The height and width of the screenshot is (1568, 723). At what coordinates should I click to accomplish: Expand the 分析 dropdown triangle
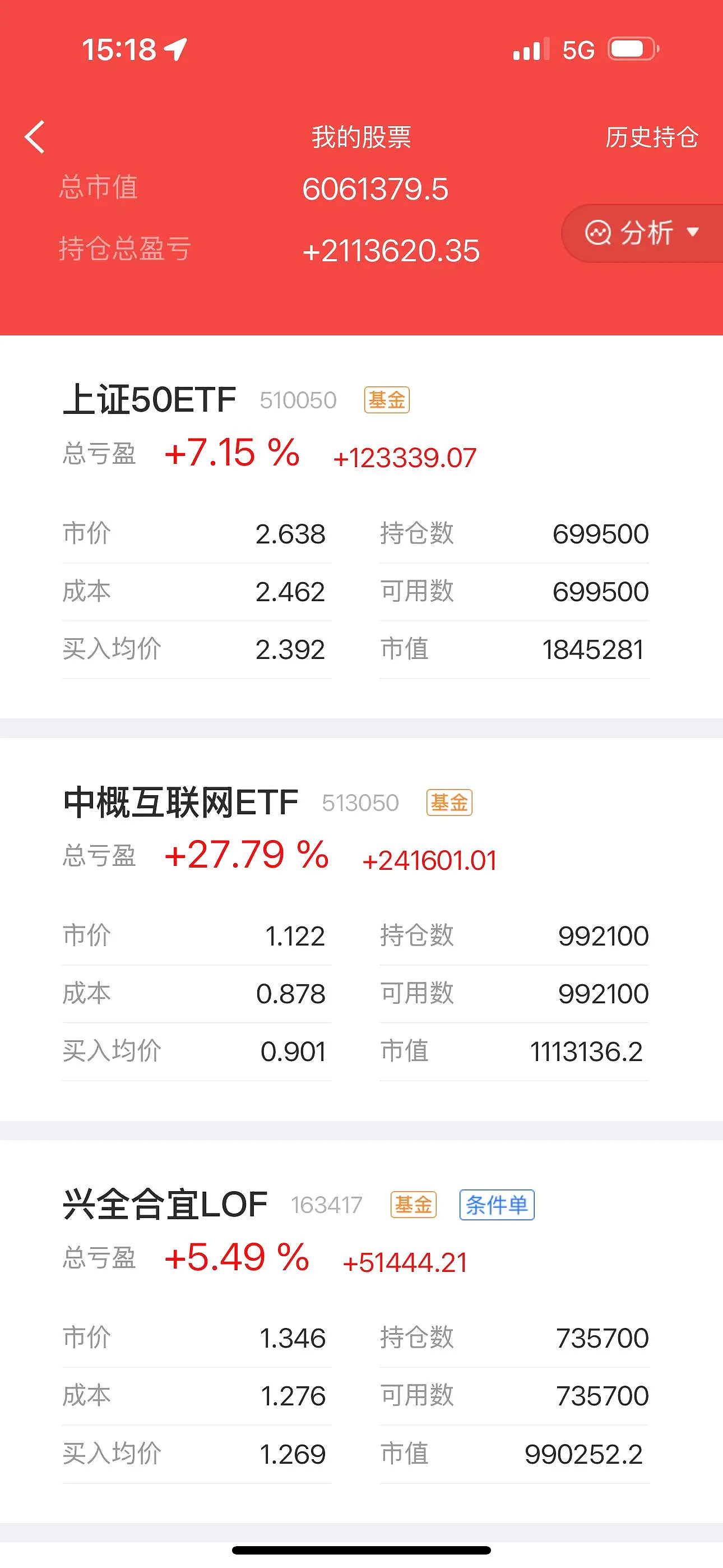[694, 232]
